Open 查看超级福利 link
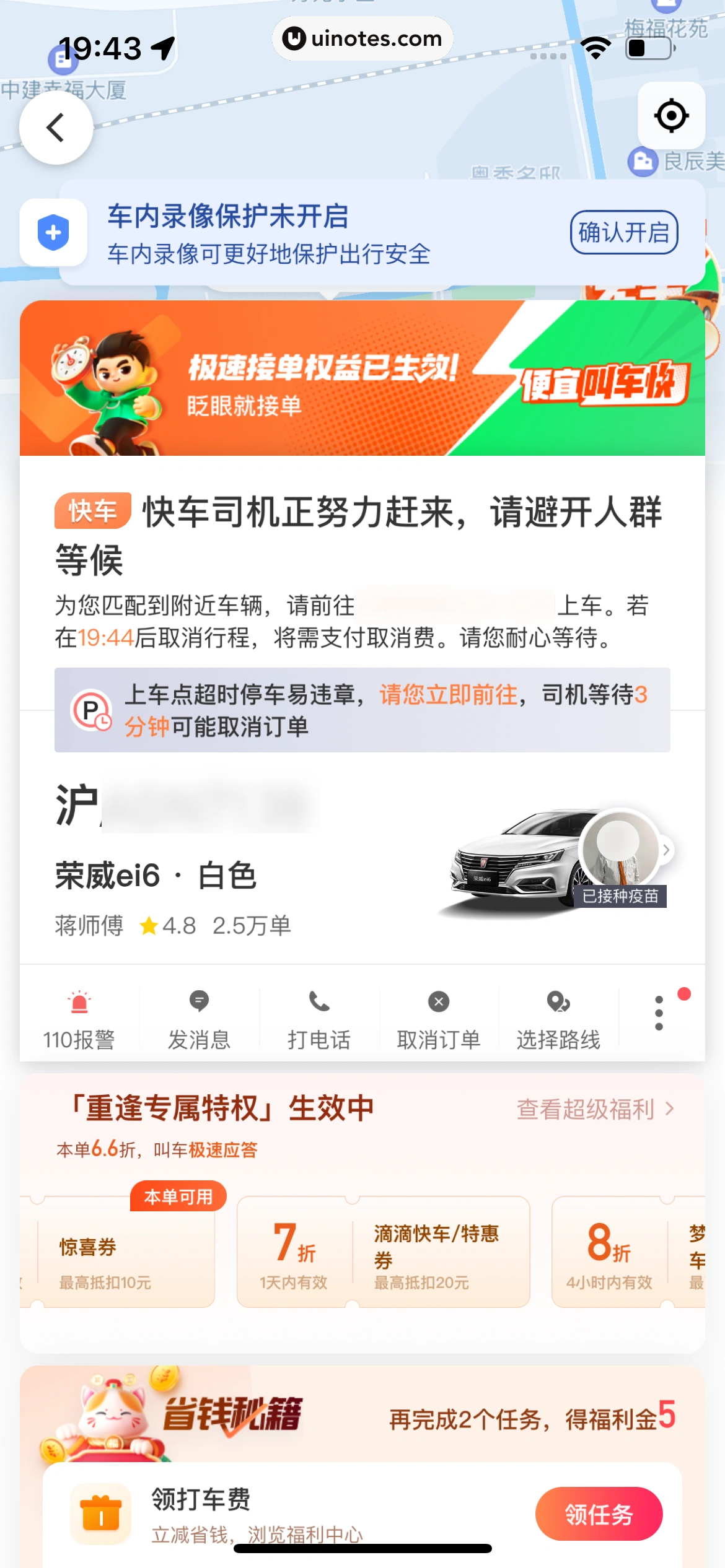The width and height of the screenshot is (725, 1568). (x=595, y=1109)
